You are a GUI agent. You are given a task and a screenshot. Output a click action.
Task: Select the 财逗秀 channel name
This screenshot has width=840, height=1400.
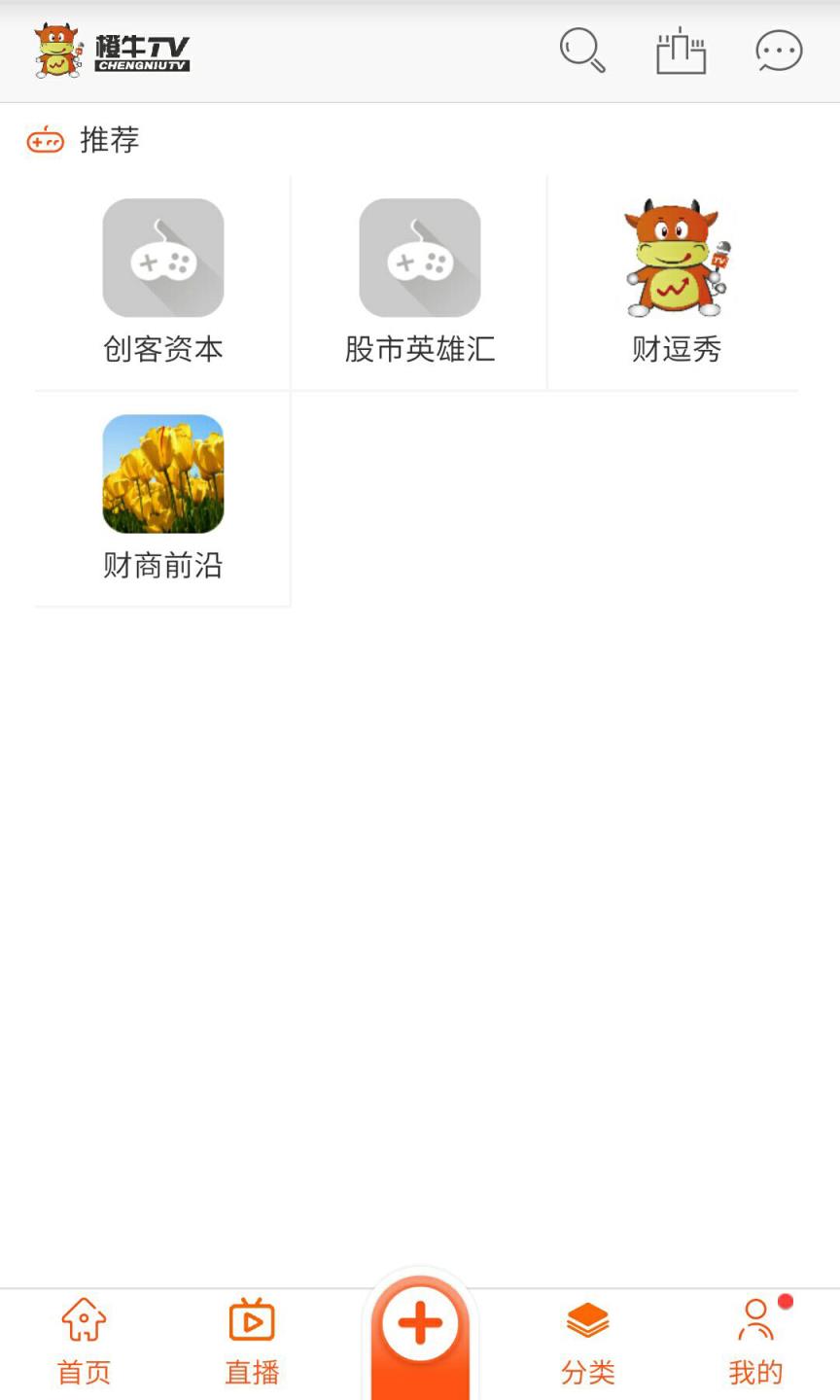click(x=676, y=350)
